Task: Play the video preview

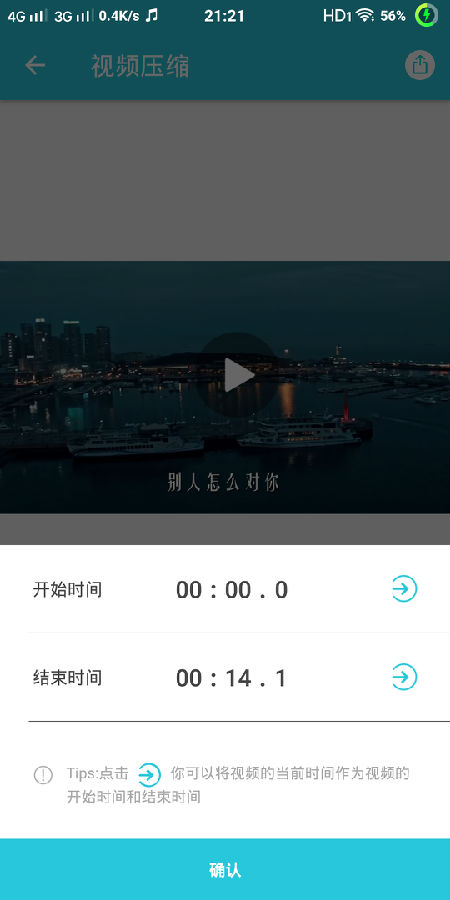Action: click(238, 375)
